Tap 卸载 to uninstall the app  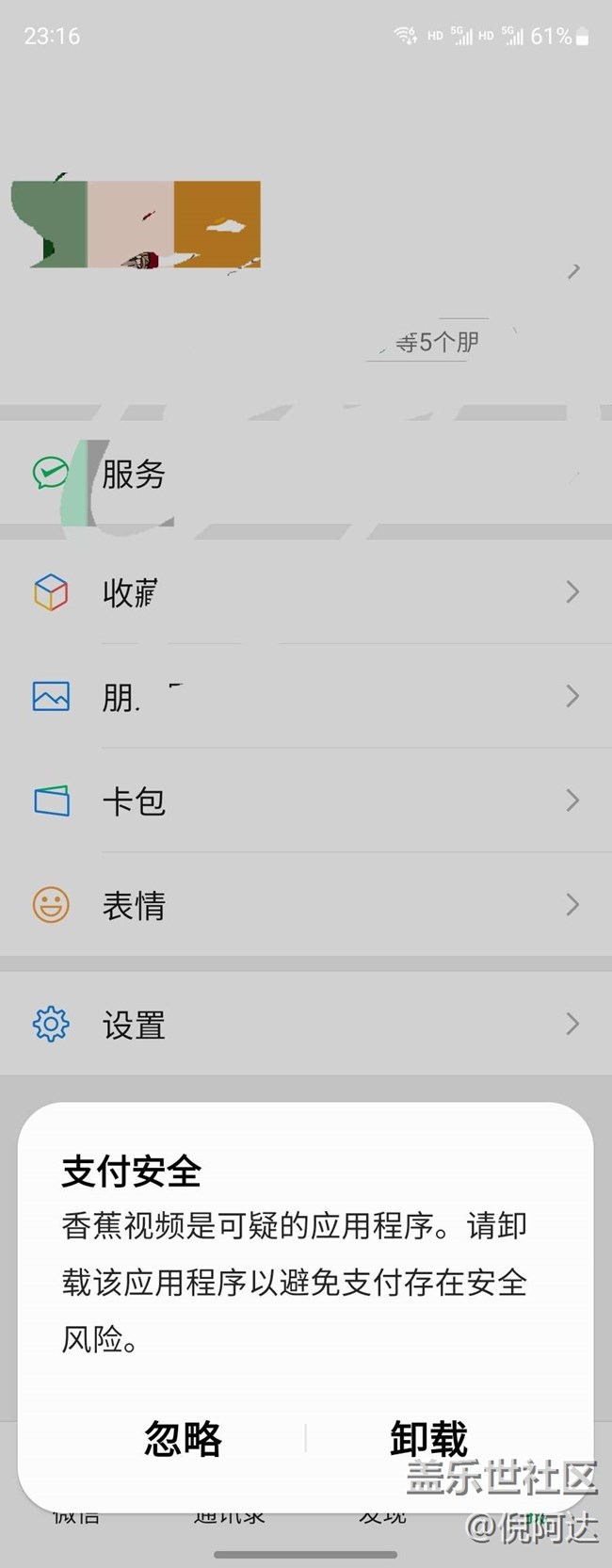(x=428, y=1438)
